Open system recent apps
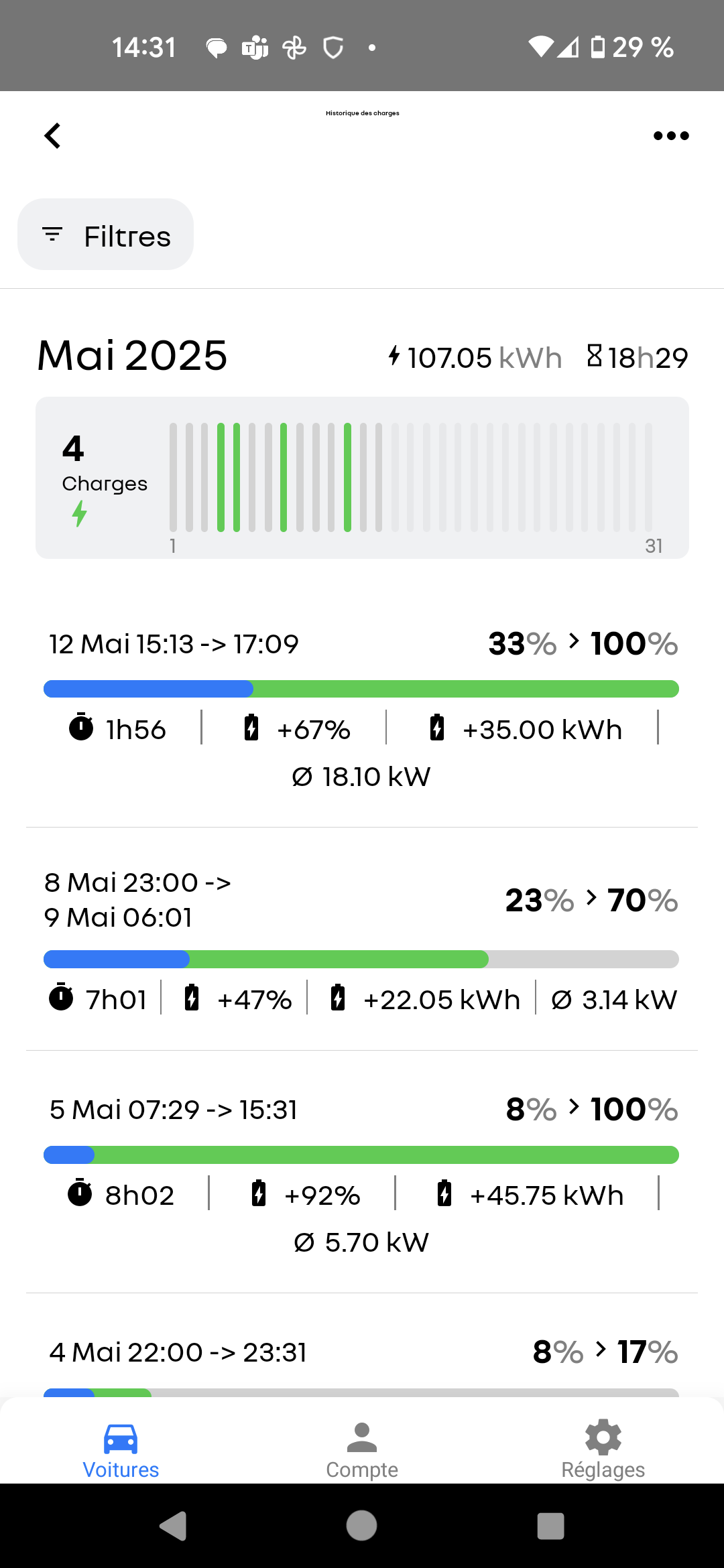 [550, 1526]
